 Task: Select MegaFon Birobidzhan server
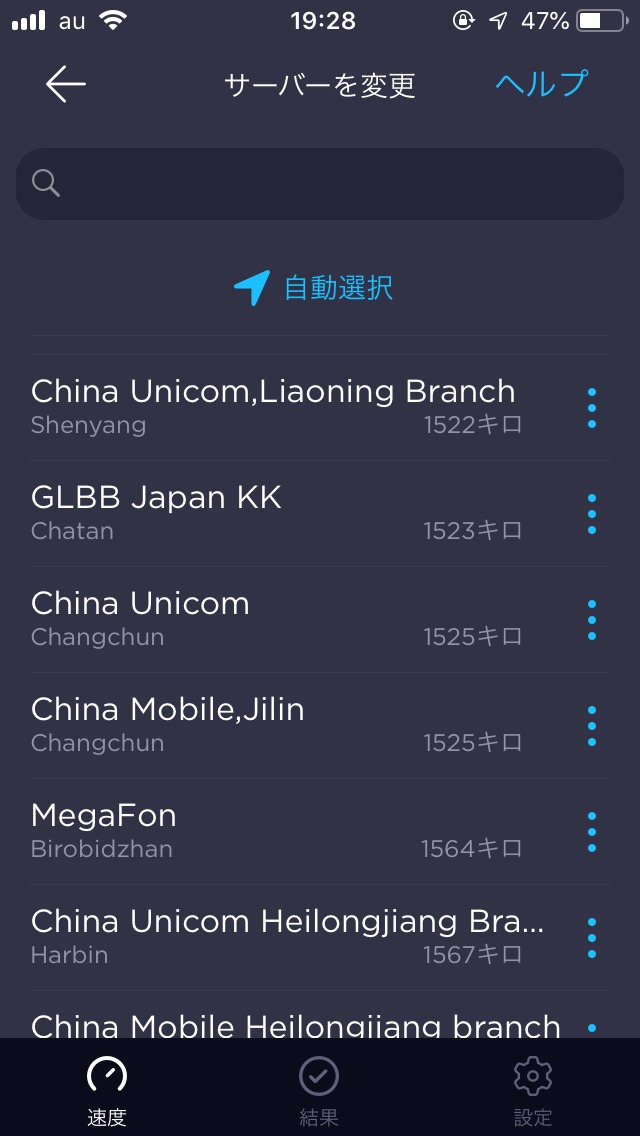click(276, 831)
